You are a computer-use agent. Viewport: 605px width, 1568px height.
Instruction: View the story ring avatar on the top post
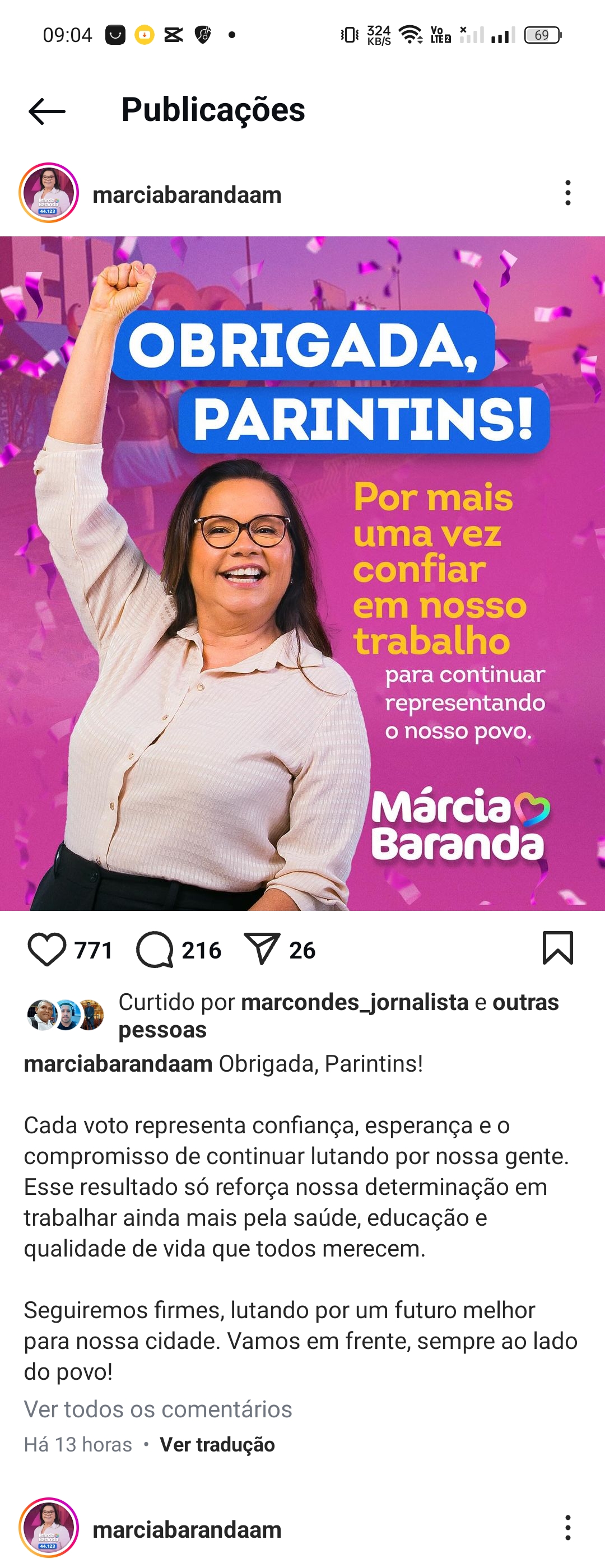(49, 193)
